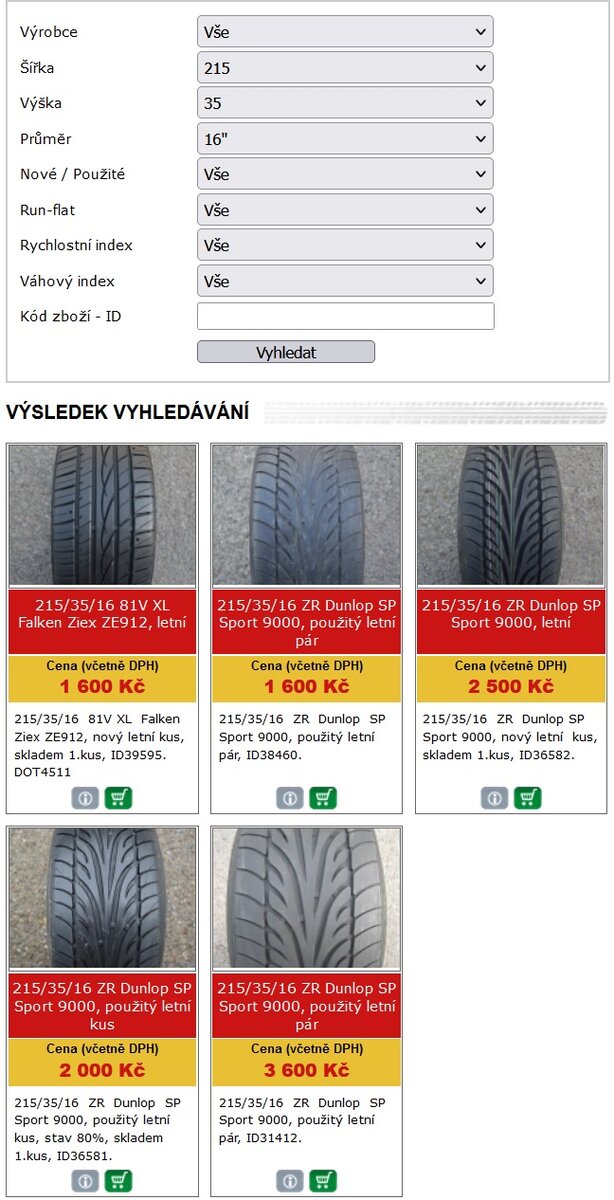
Task: Open the Výrobce manufacturer dropdown
Action: point(344,32)
